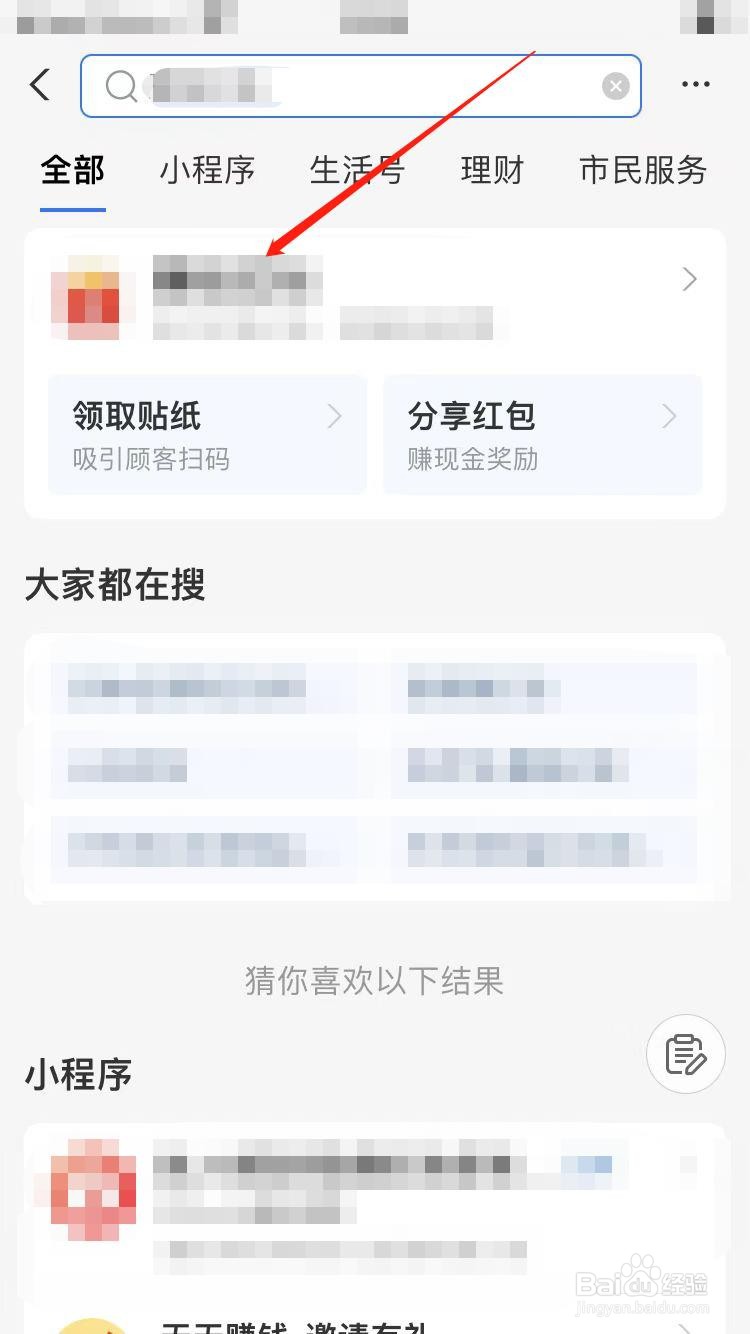Clear the search field with the X button
The height and width of the screenshot is (1334, 750).
(x=615, y=85)
